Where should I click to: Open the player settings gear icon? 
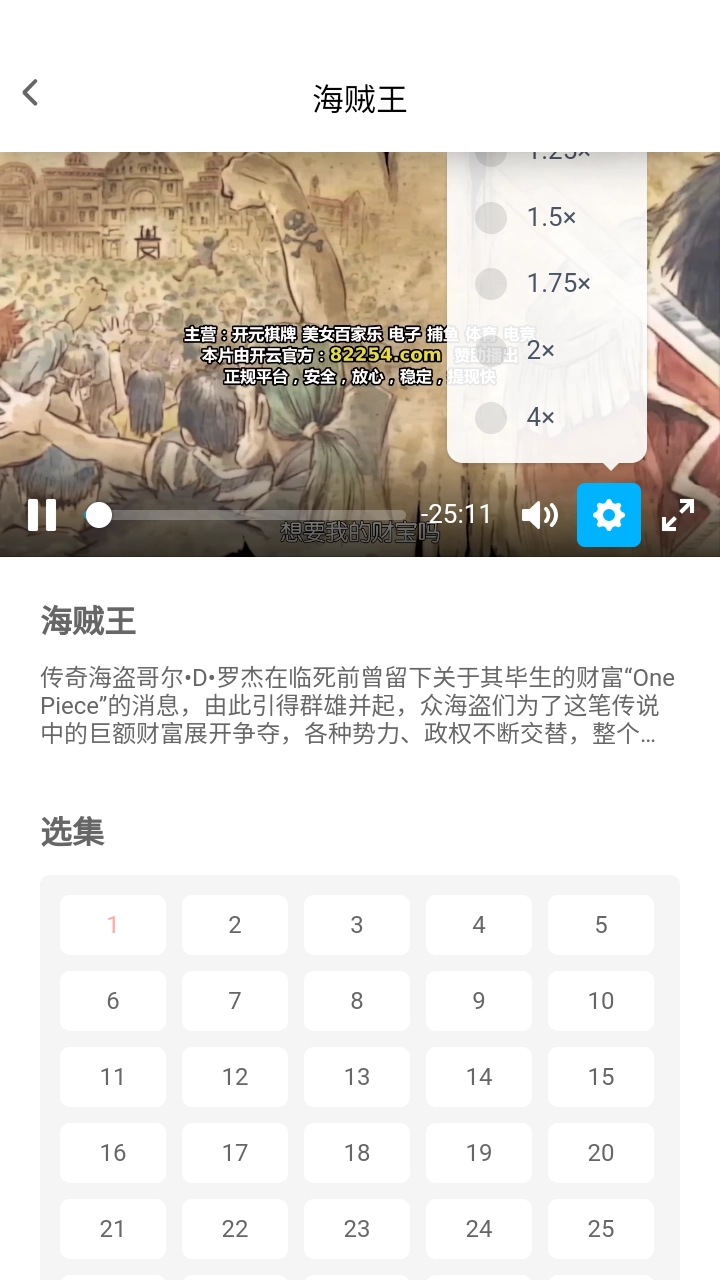(609, 515)
